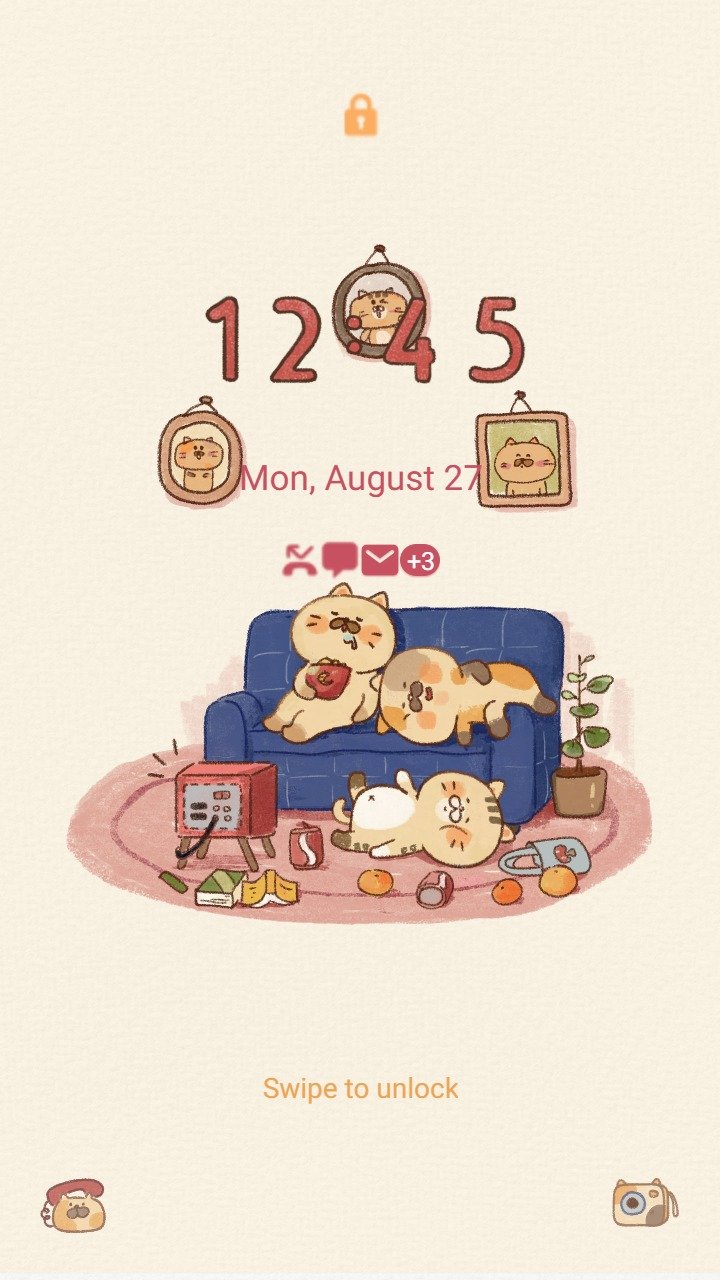Show the +3 more notifications
This screenshot has height=1280, width=720.
tap(420, 561)
